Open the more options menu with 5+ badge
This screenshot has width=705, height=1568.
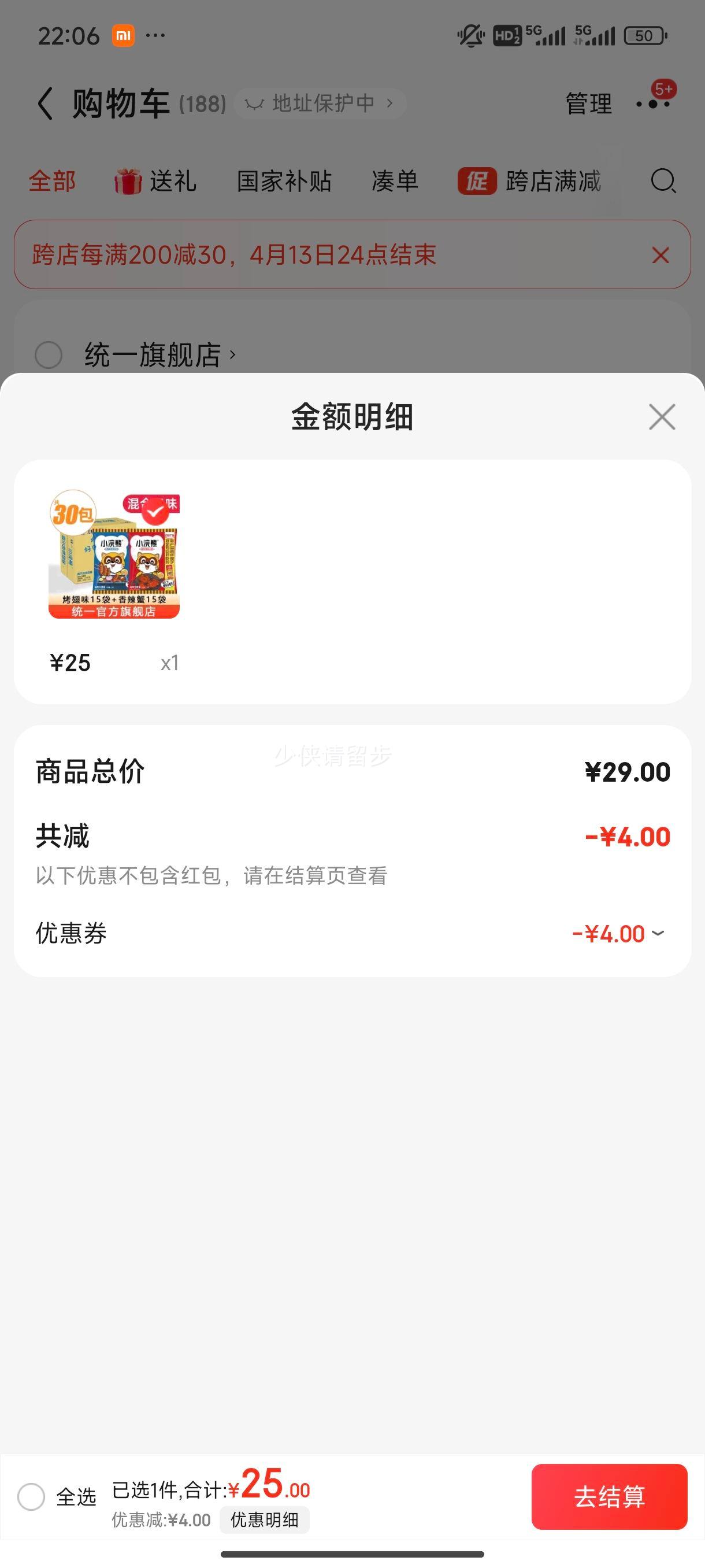[x=654, y=103]
